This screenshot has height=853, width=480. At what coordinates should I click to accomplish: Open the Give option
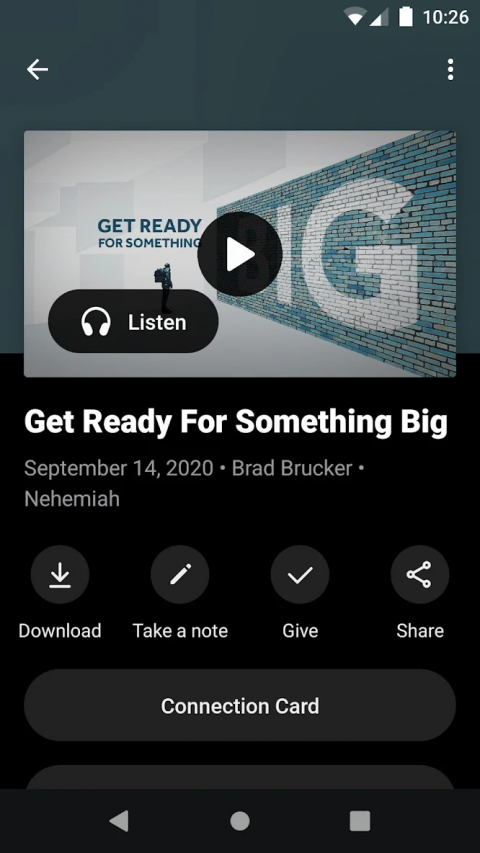300,575
